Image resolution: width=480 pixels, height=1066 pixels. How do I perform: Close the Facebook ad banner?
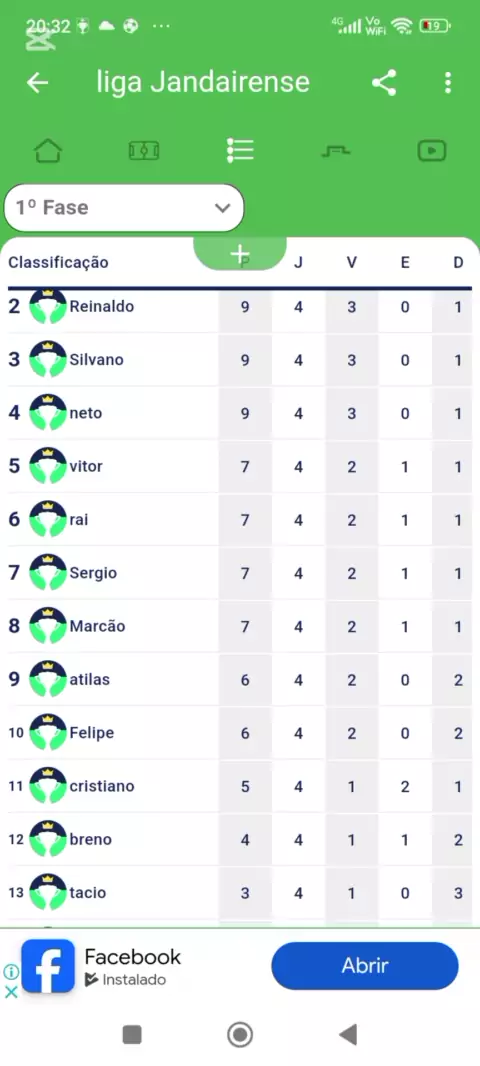pyautogui.click(x=11, y=992)
